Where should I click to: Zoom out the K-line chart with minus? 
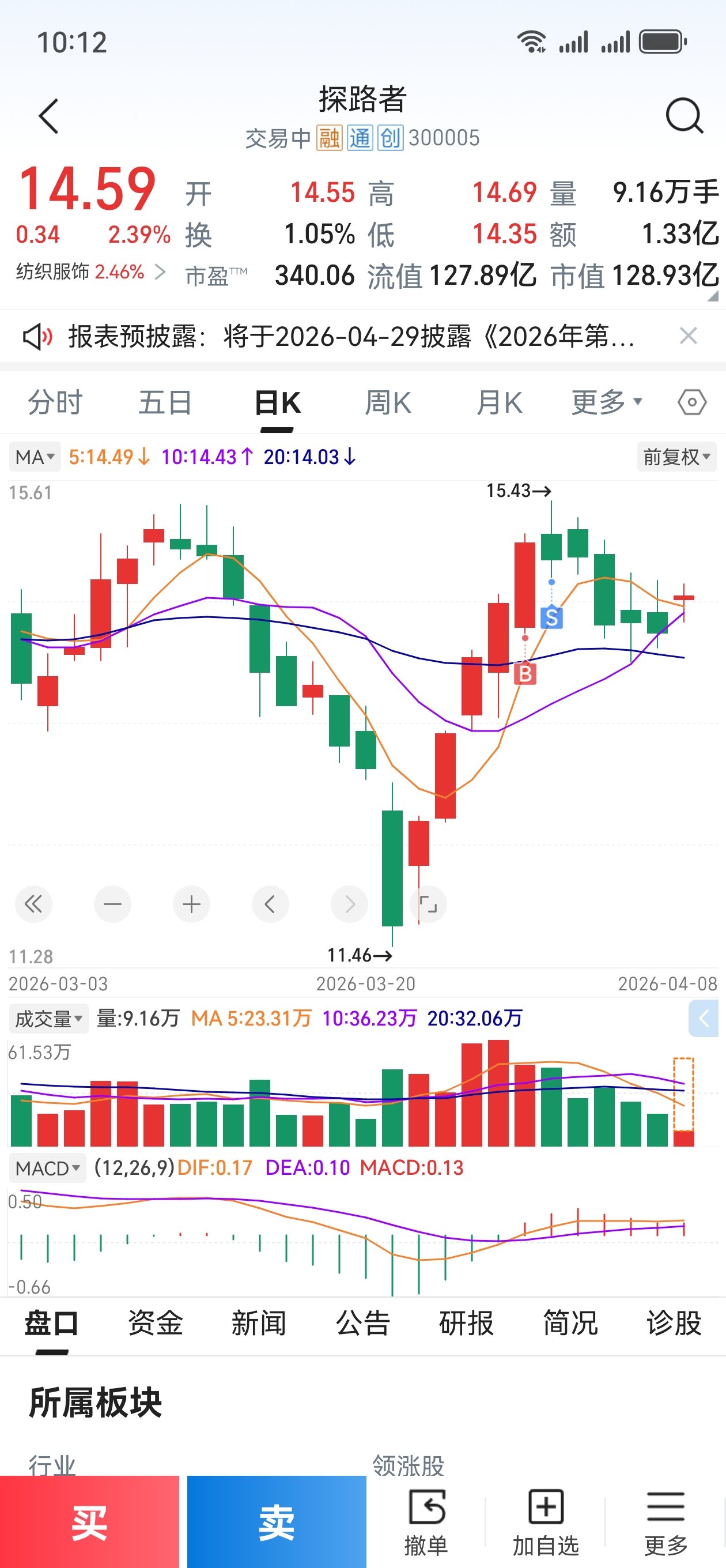pos(112,904)
